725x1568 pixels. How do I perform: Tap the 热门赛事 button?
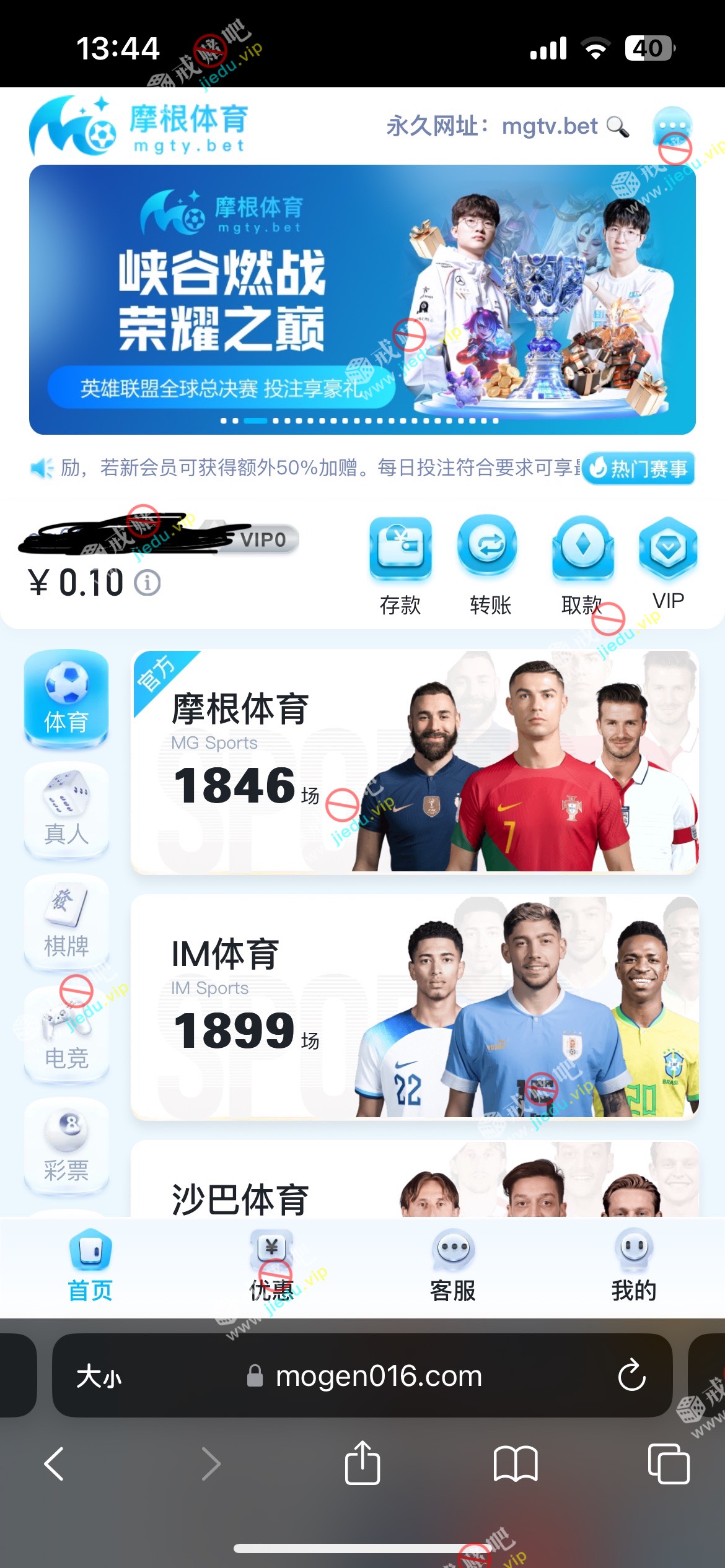[x=638, y=469]
